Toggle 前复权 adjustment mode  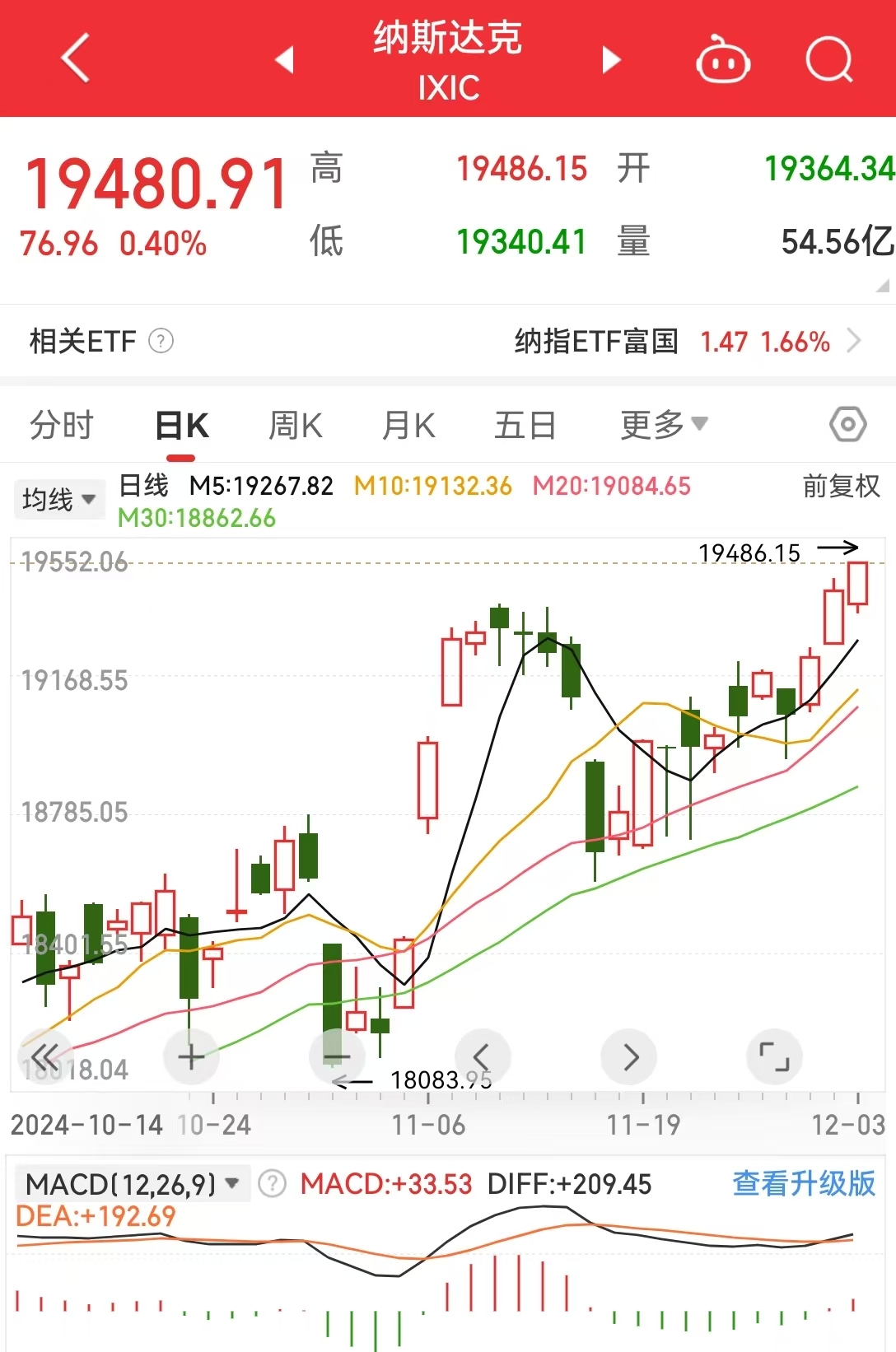(840, 487)
